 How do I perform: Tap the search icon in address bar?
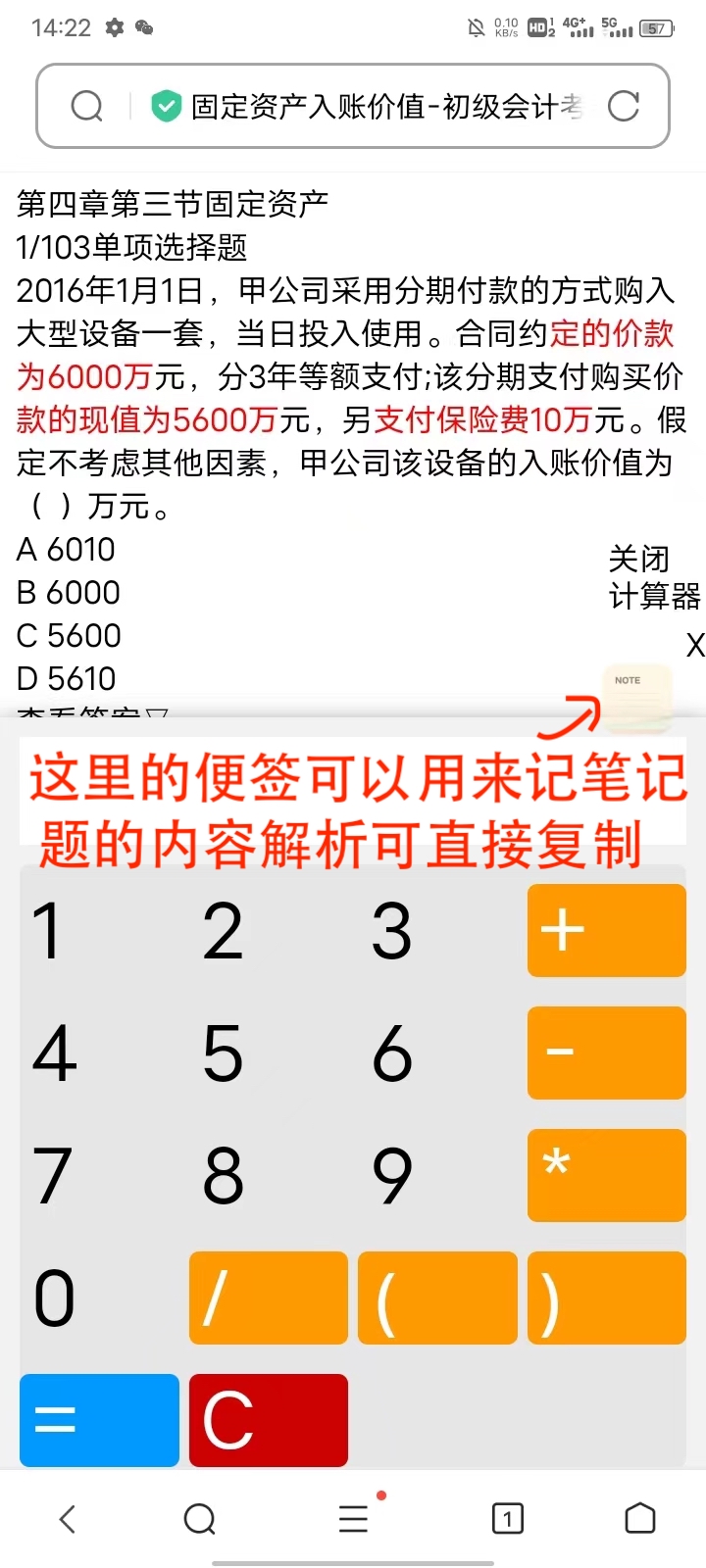tap(87, 106)
